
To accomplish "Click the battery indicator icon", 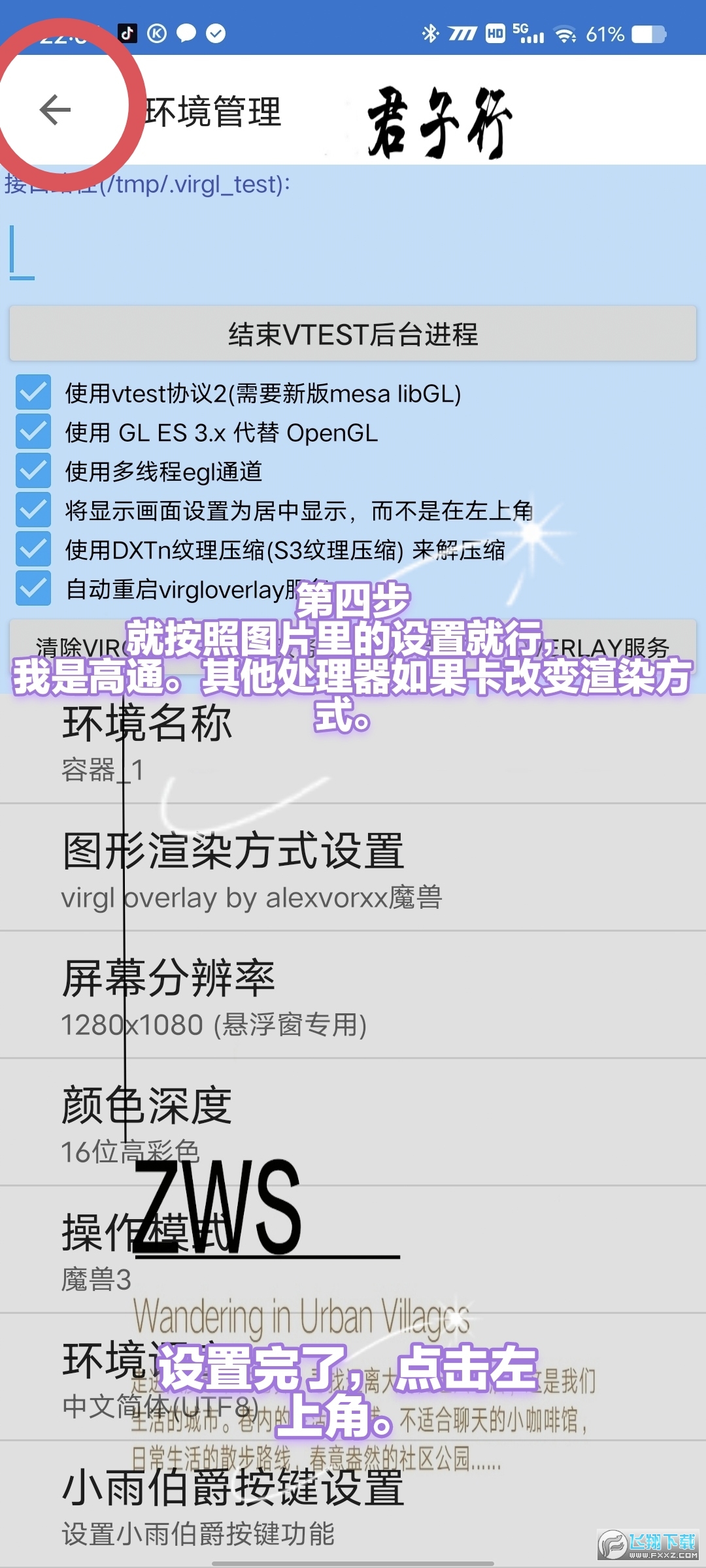I will (648, 34).
